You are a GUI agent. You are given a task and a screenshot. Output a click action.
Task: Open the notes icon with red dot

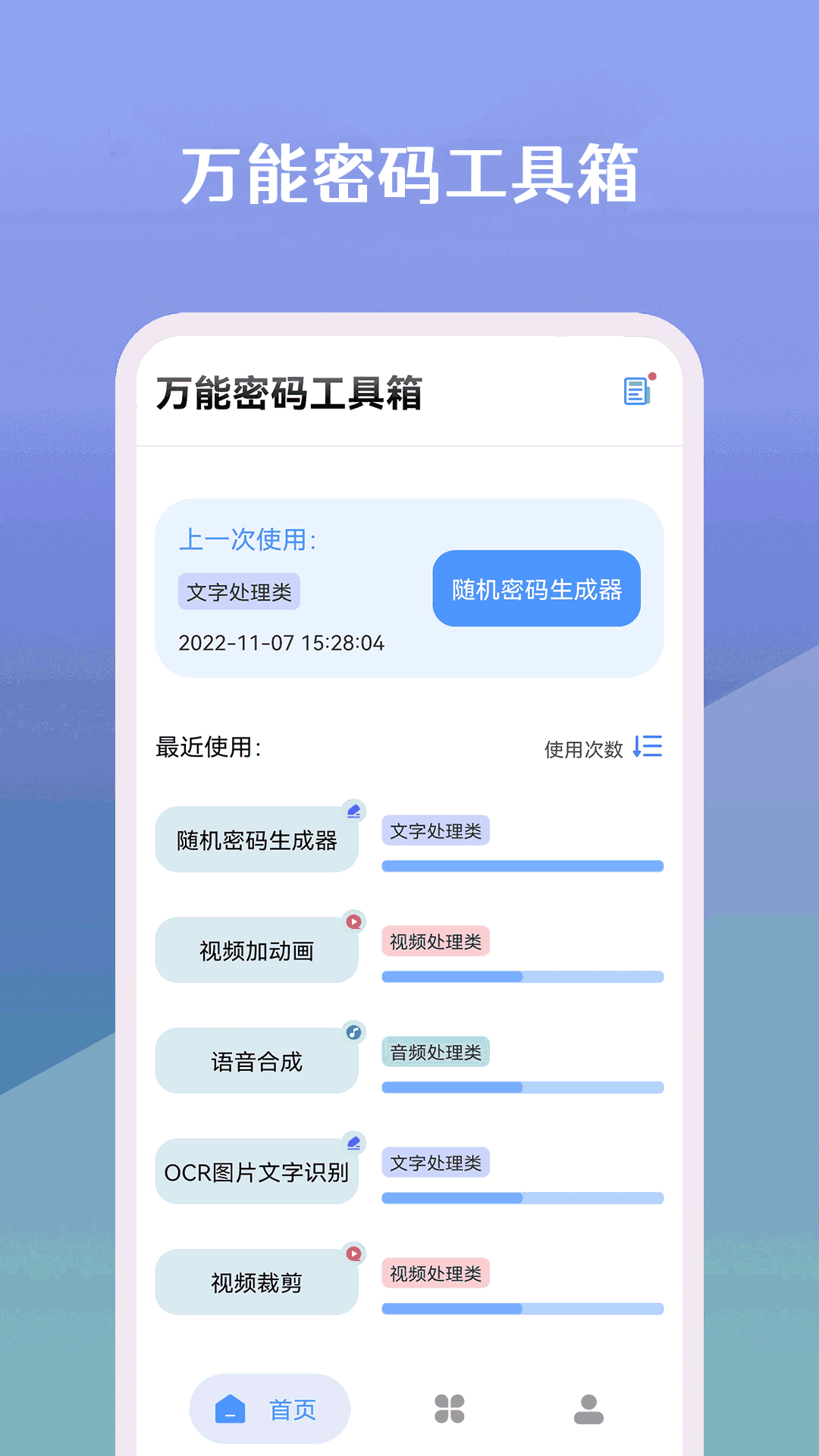pyautogui.click(x=635, y=389)
